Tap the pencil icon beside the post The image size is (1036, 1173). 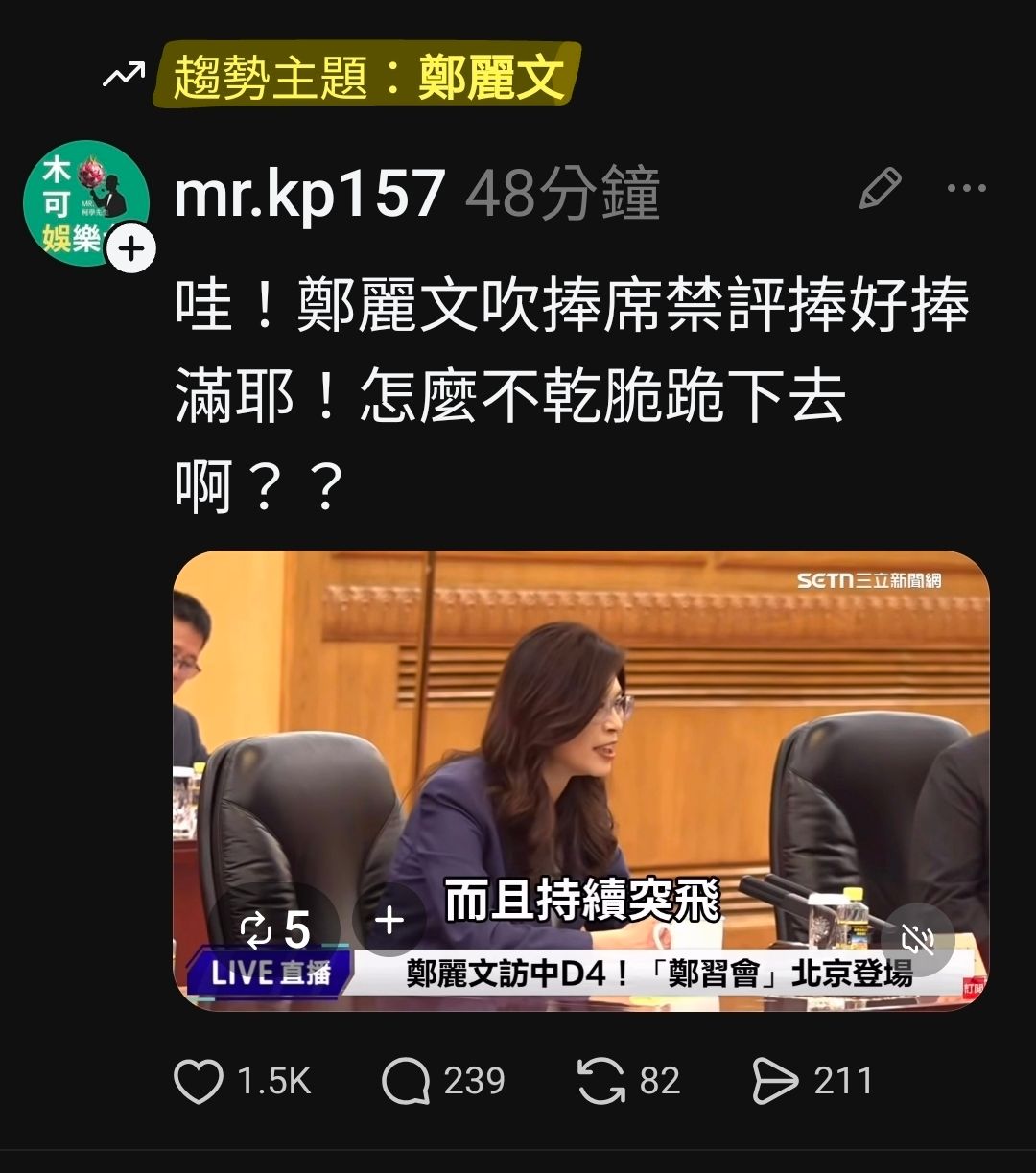(880, 189)
